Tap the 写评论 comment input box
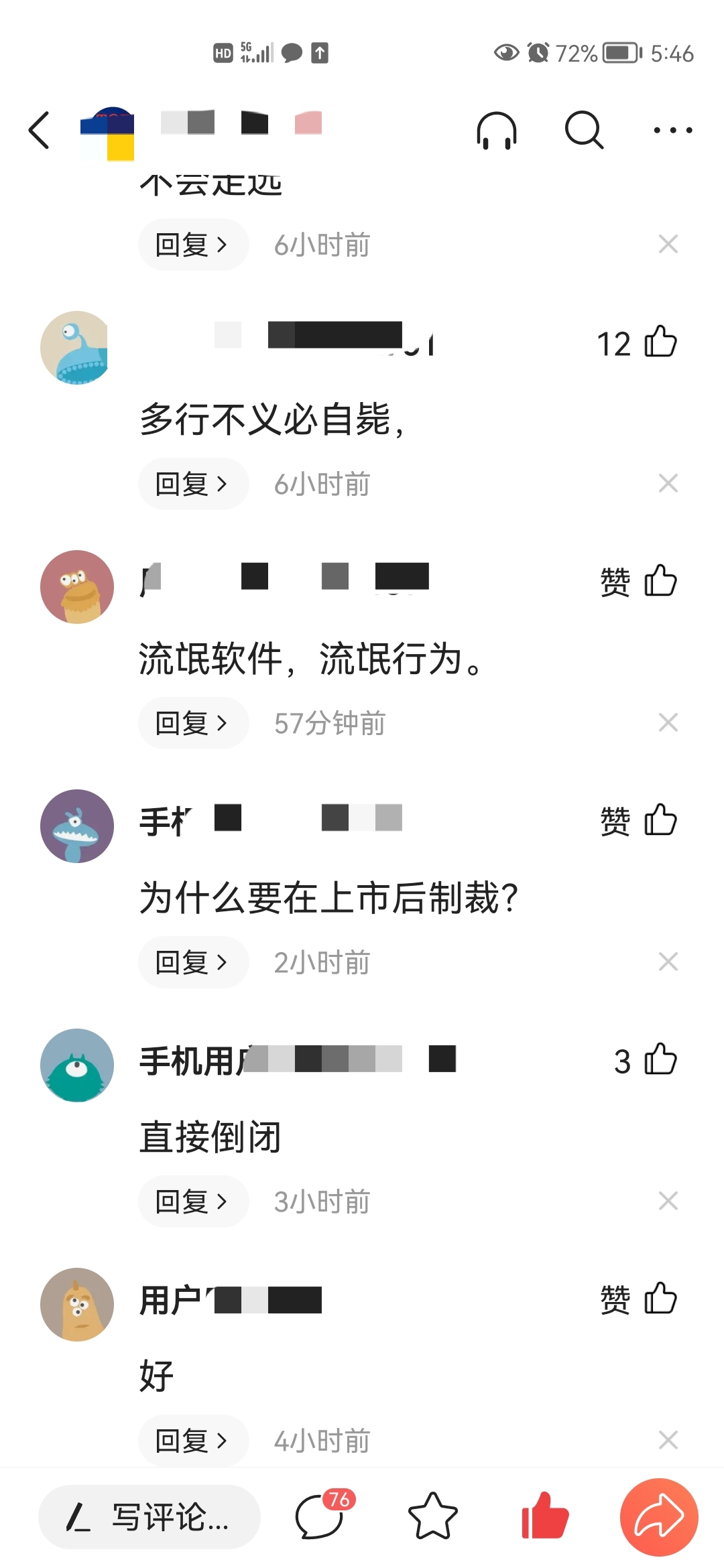The image size is (724, 1568). point(149,1517)
